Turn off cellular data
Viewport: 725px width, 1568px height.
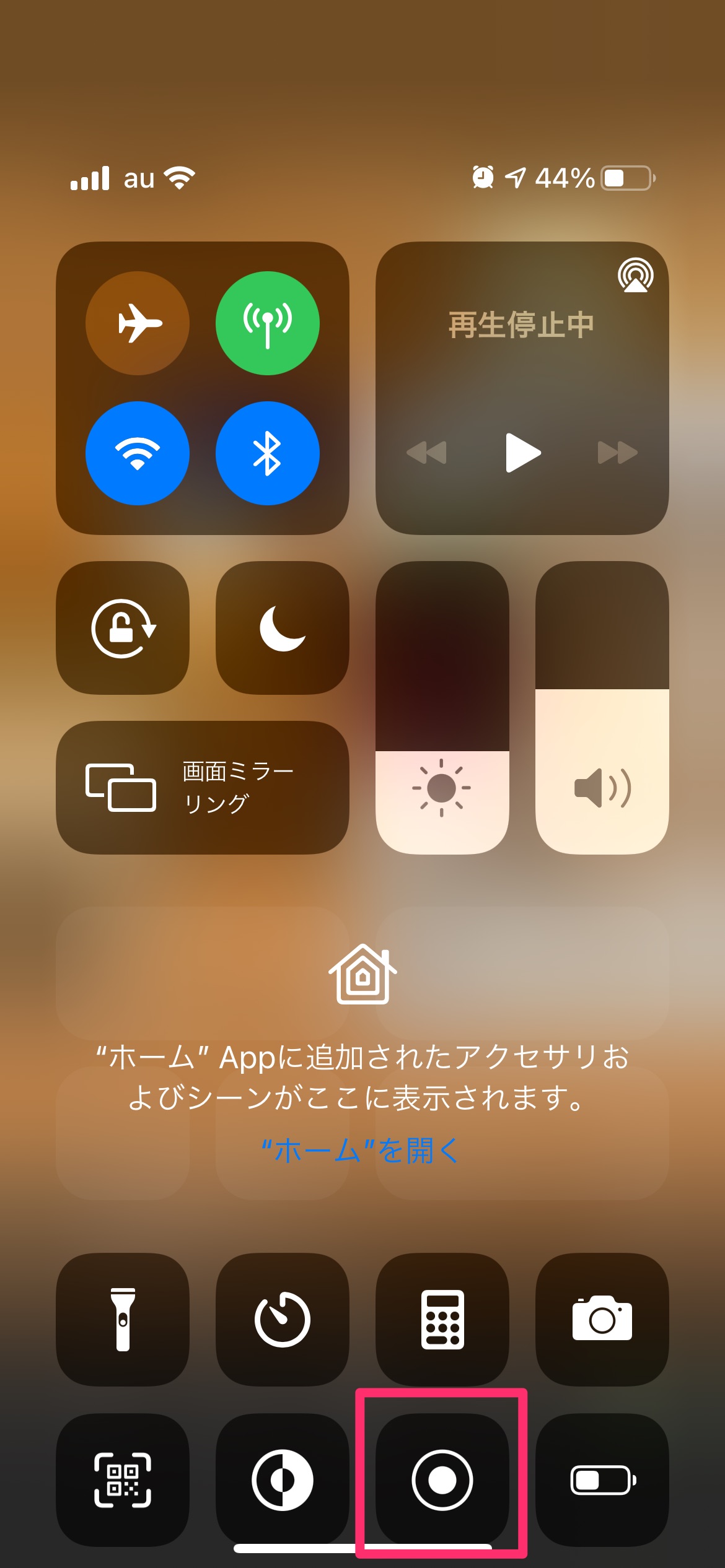pos(268,323)
